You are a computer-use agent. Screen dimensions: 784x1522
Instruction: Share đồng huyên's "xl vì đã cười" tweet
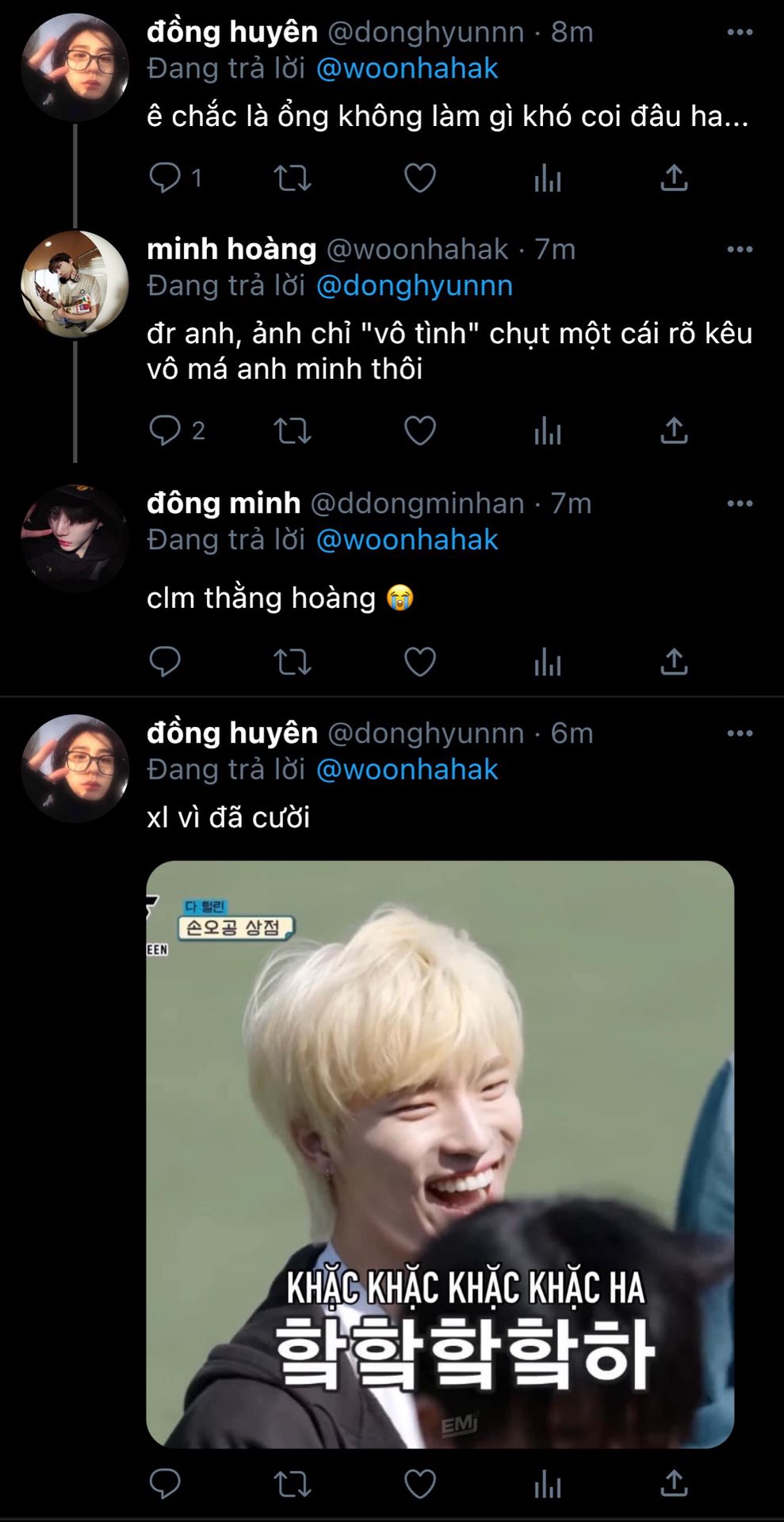click(x=674, y=1484)
